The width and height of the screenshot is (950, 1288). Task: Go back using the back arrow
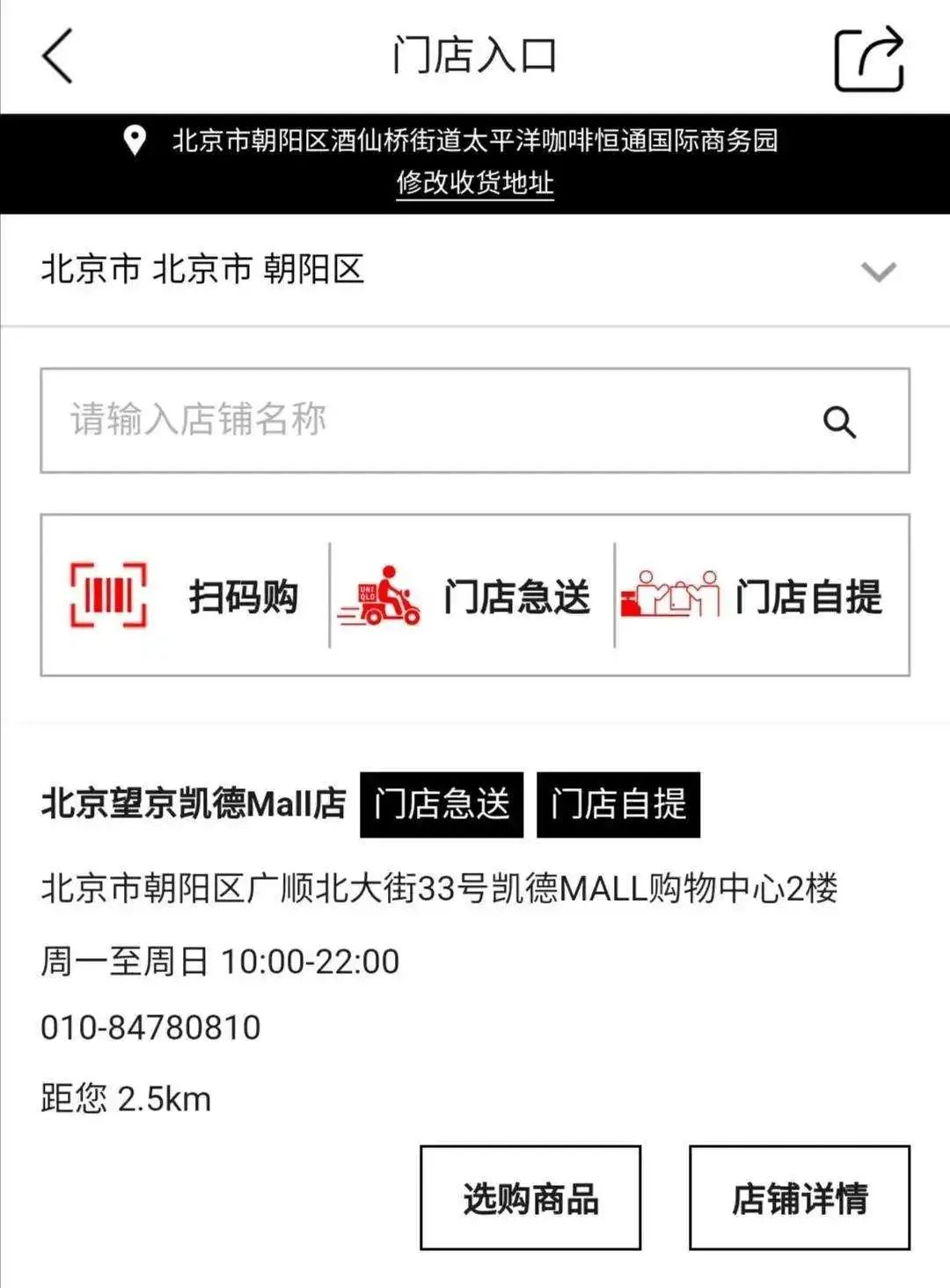point(58,55)
